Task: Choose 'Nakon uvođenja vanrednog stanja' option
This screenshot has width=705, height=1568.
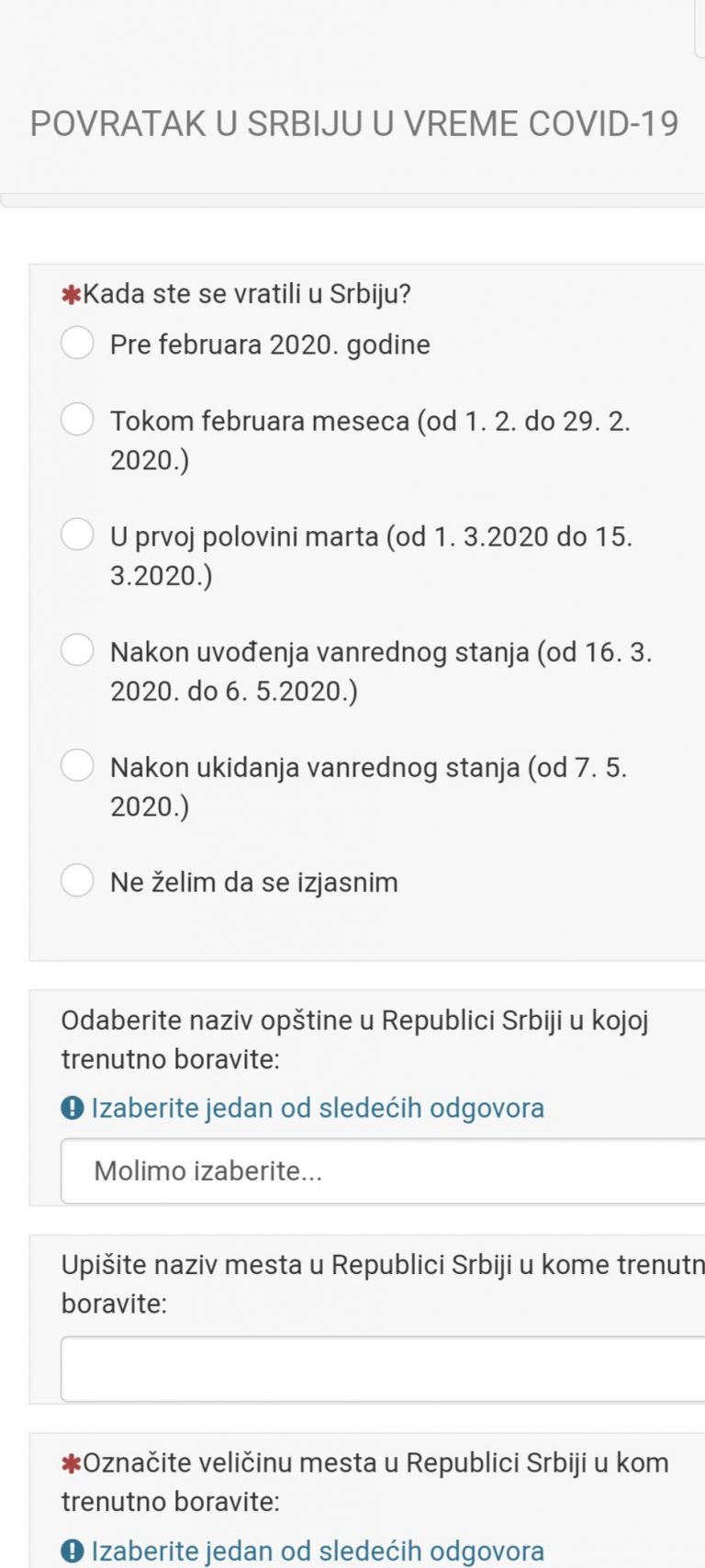Action: 77,650
